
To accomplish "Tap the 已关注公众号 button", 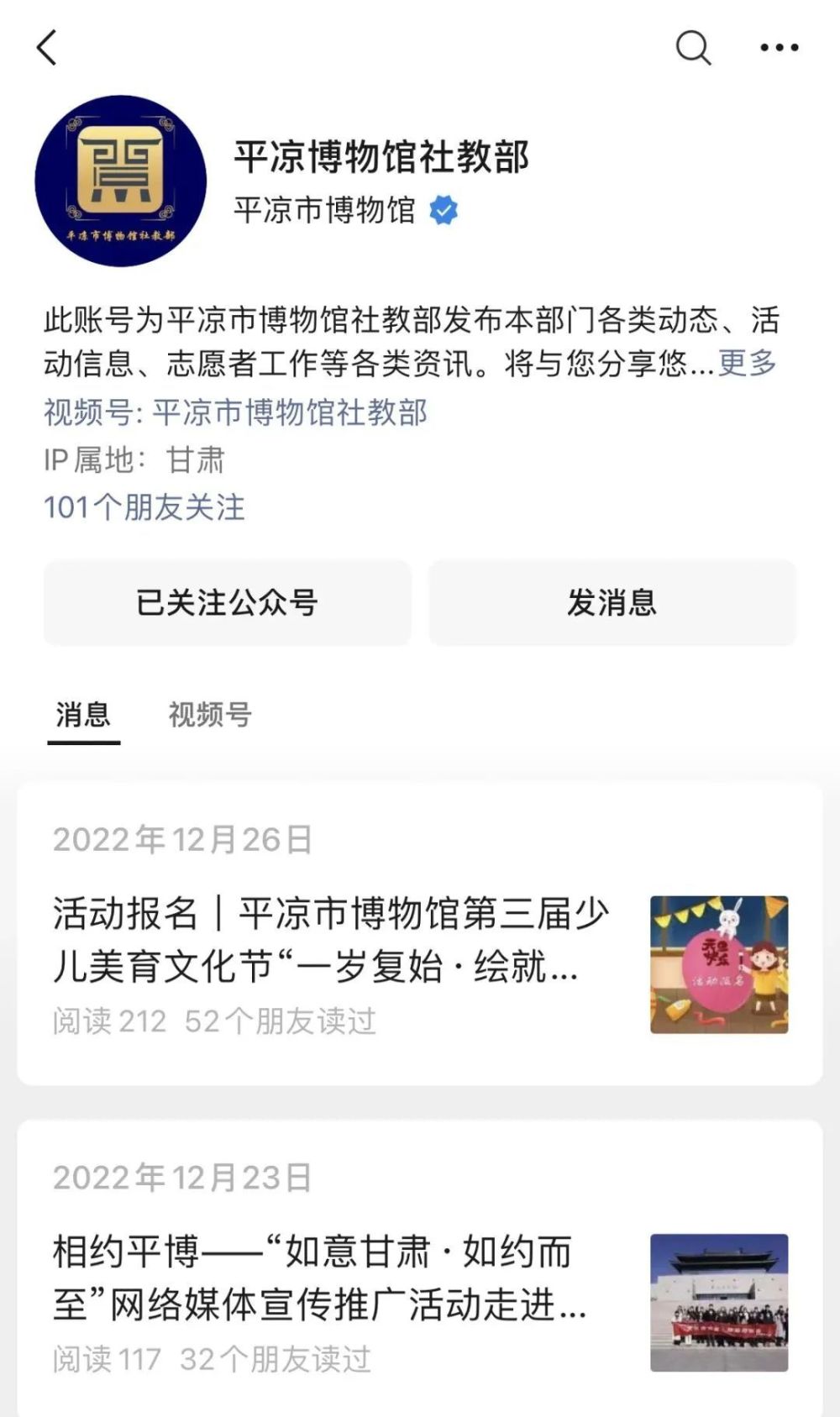I will coord(227,603).
